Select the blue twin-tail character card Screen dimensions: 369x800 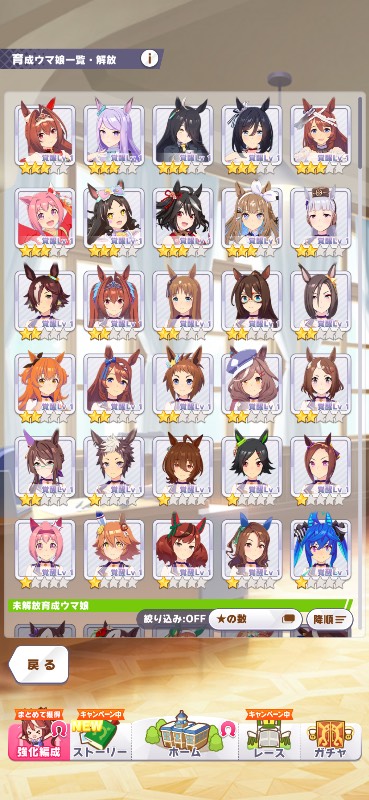[321, 552]
